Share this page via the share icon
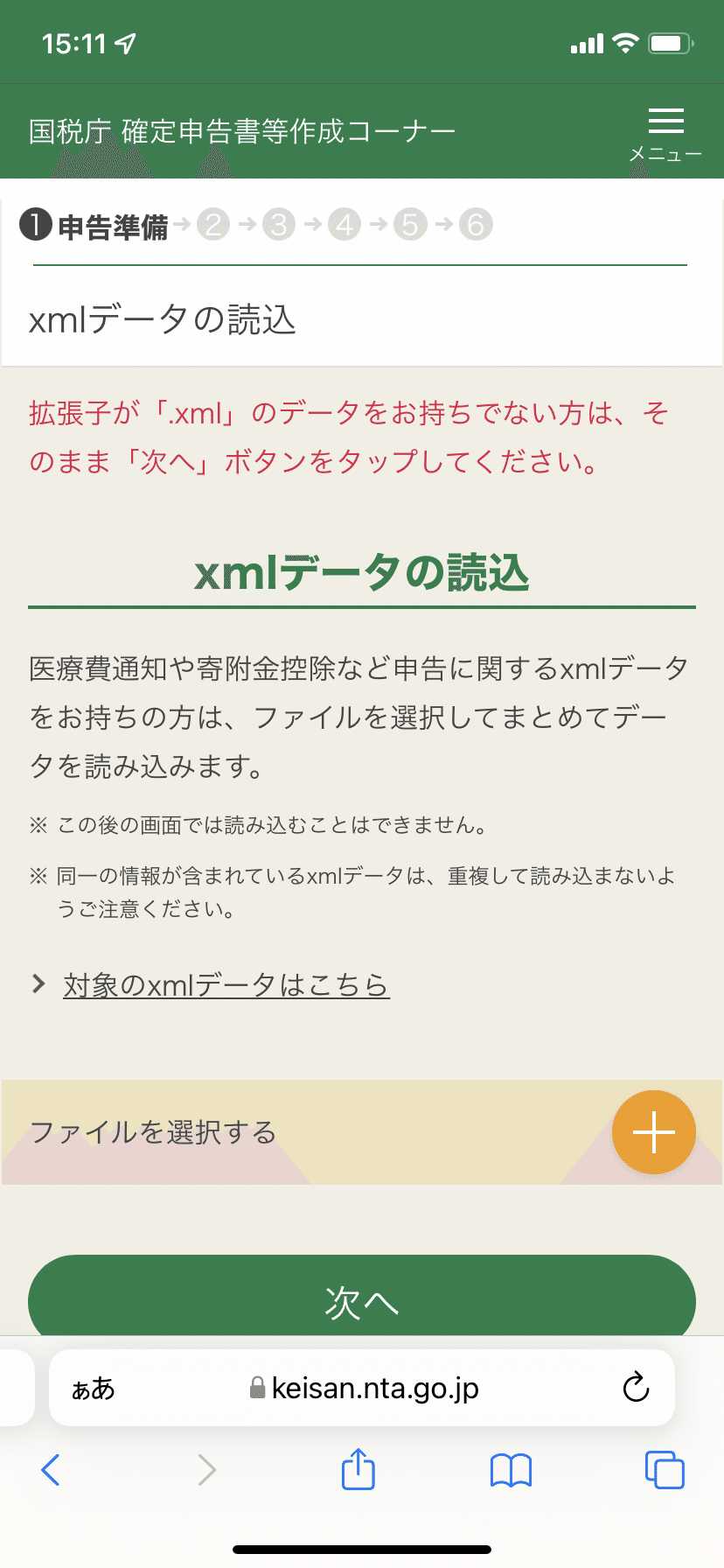 (x=358, y=1469)
